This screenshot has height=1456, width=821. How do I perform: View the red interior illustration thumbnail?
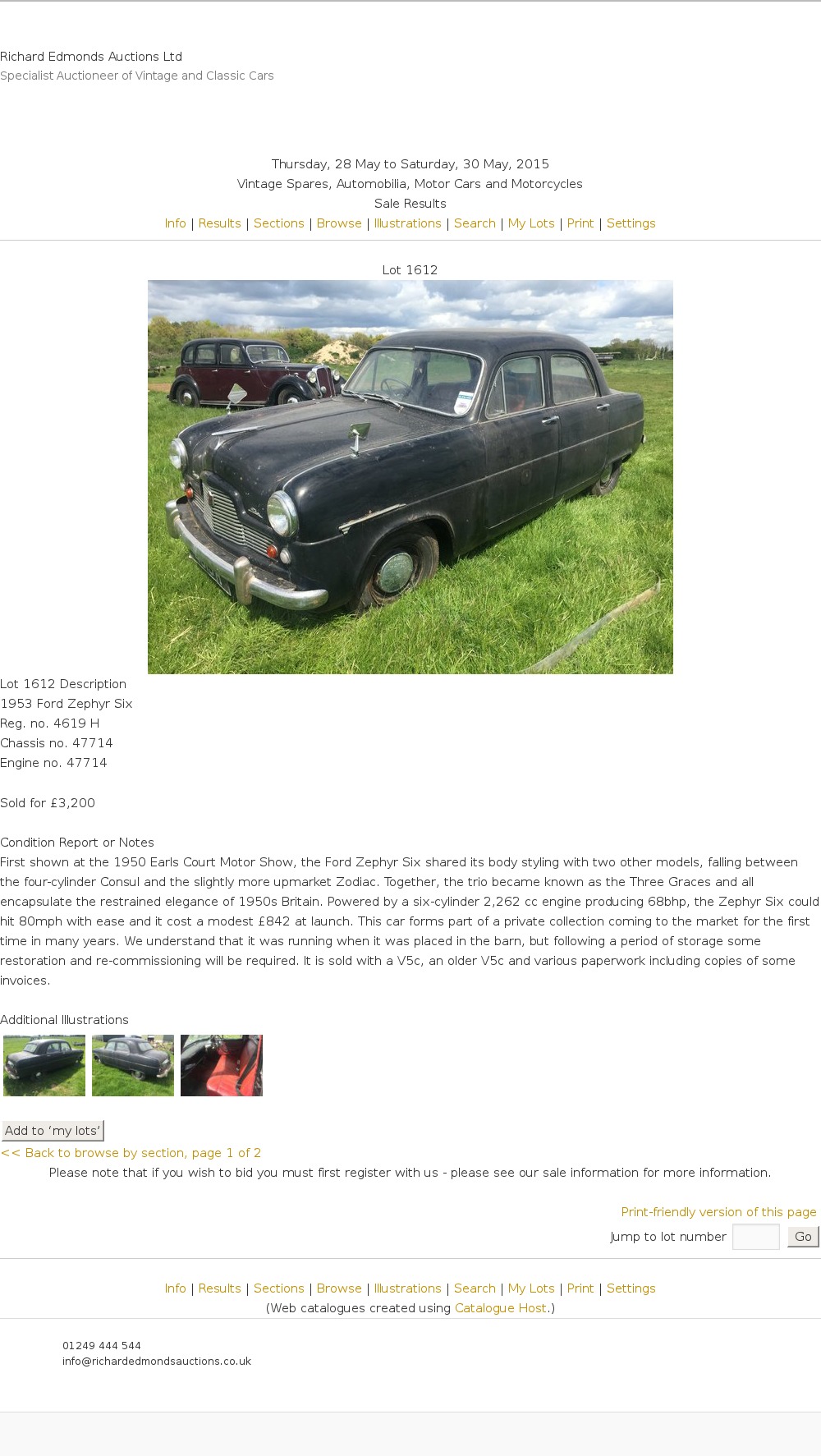pos(222,1065)
